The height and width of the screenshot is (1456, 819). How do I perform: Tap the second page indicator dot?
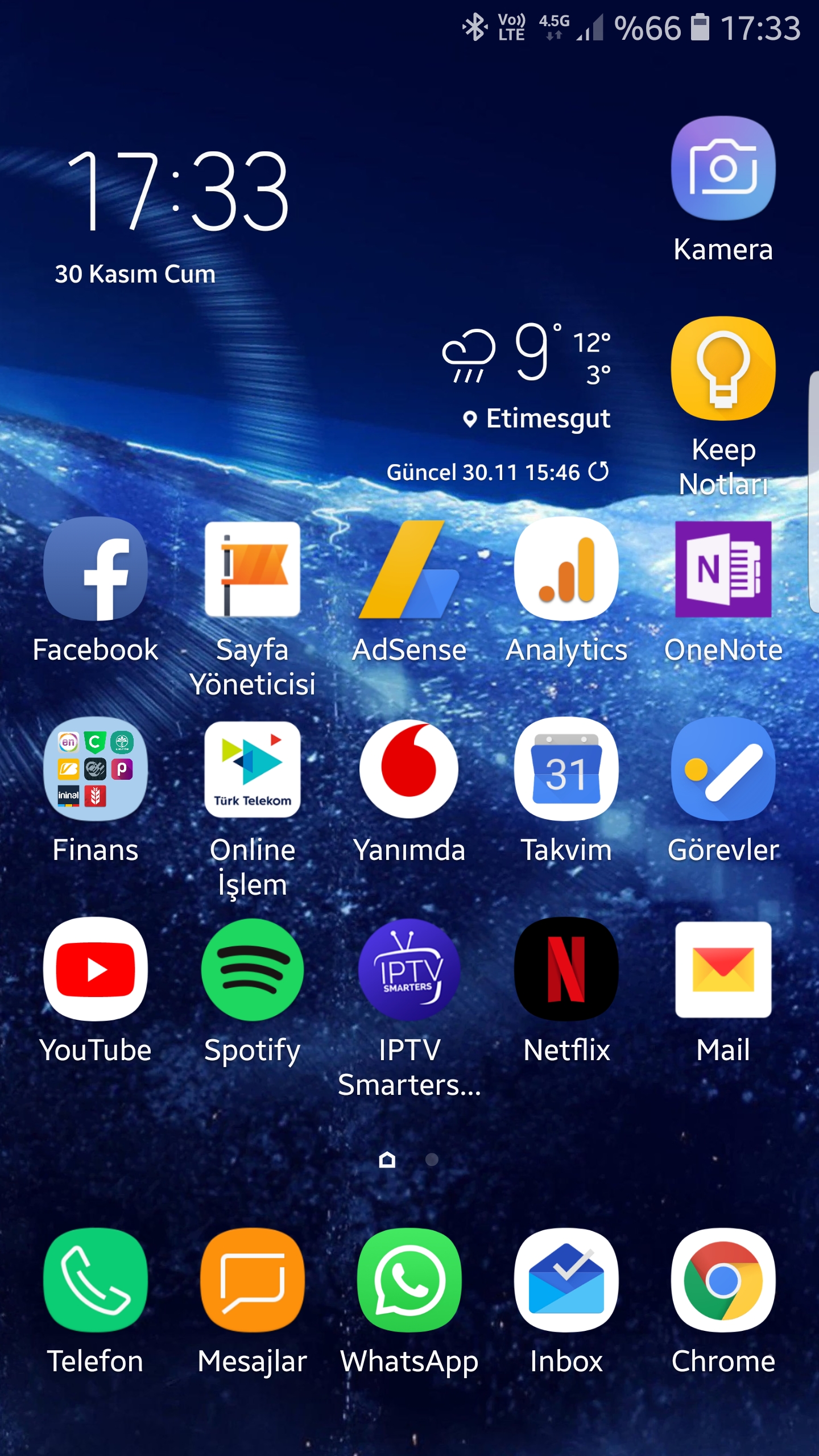tap(432, 1159)
